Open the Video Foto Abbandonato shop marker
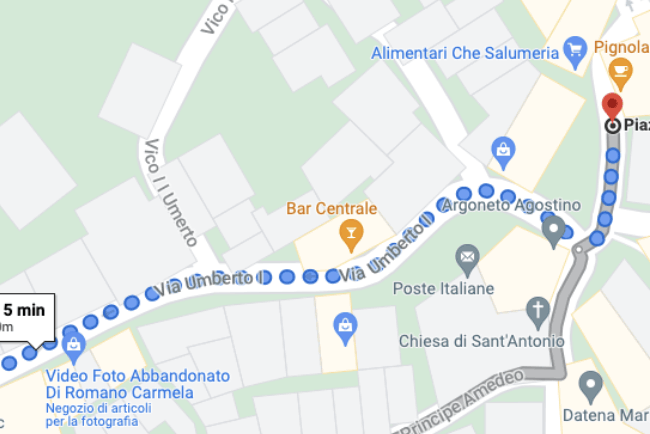This screenshot has width=650, height=434. coord(73,347)
